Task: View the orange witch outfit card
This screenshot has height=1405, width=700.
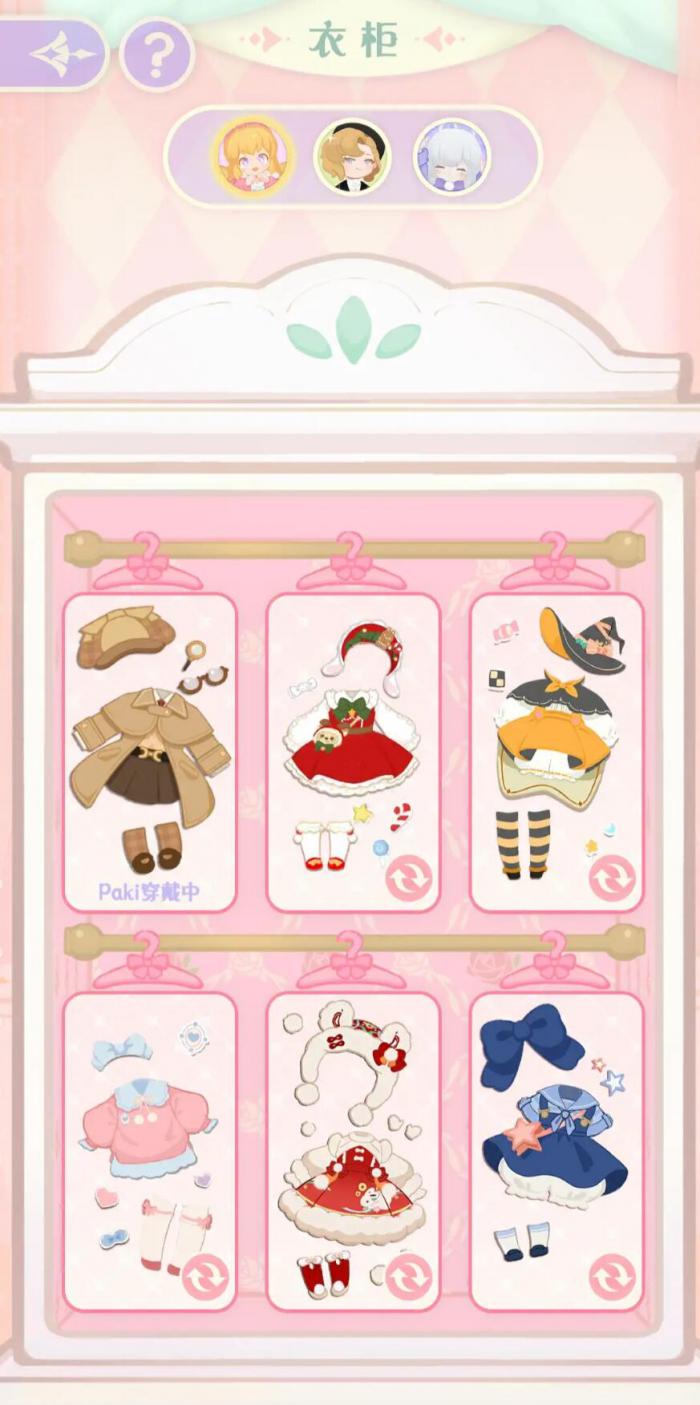Action: click(556, 740)
